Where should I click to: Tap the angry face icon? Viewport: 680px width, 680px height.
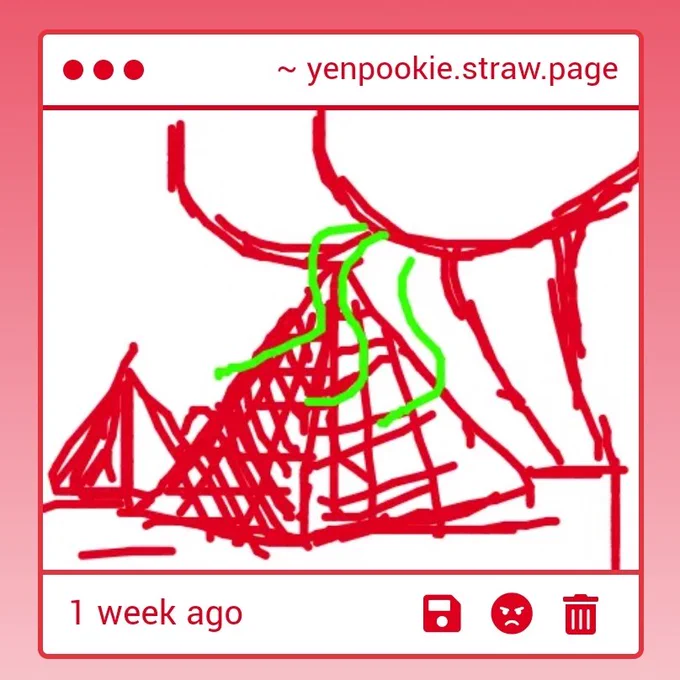click(x=512, y=613)
